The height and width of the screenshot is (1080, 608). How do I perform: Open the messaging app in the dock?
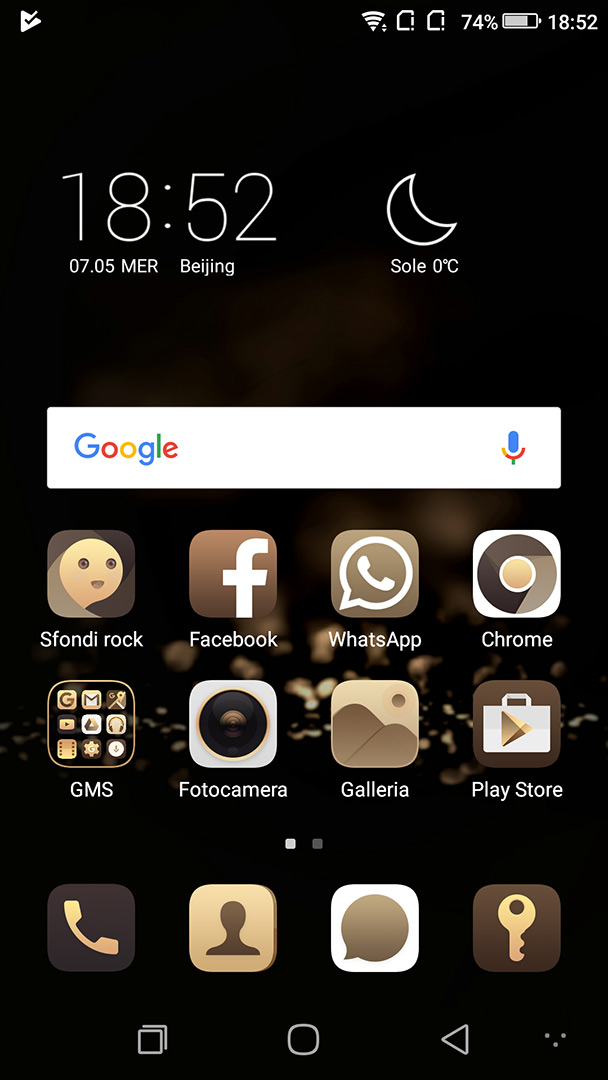click(375, 928)
